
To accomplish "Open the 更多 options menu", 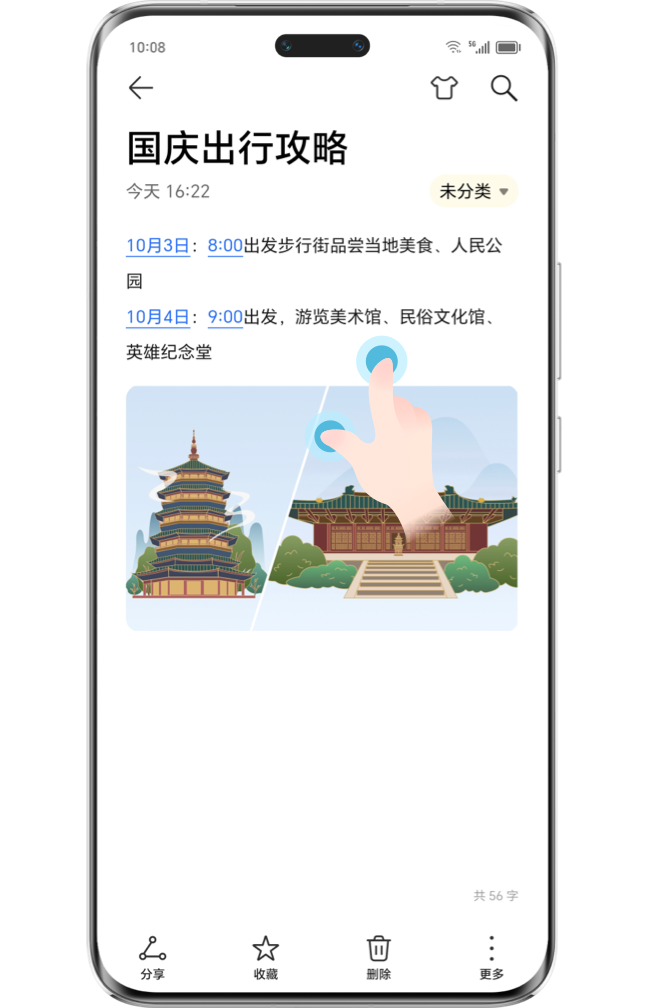I will point(491,957).
